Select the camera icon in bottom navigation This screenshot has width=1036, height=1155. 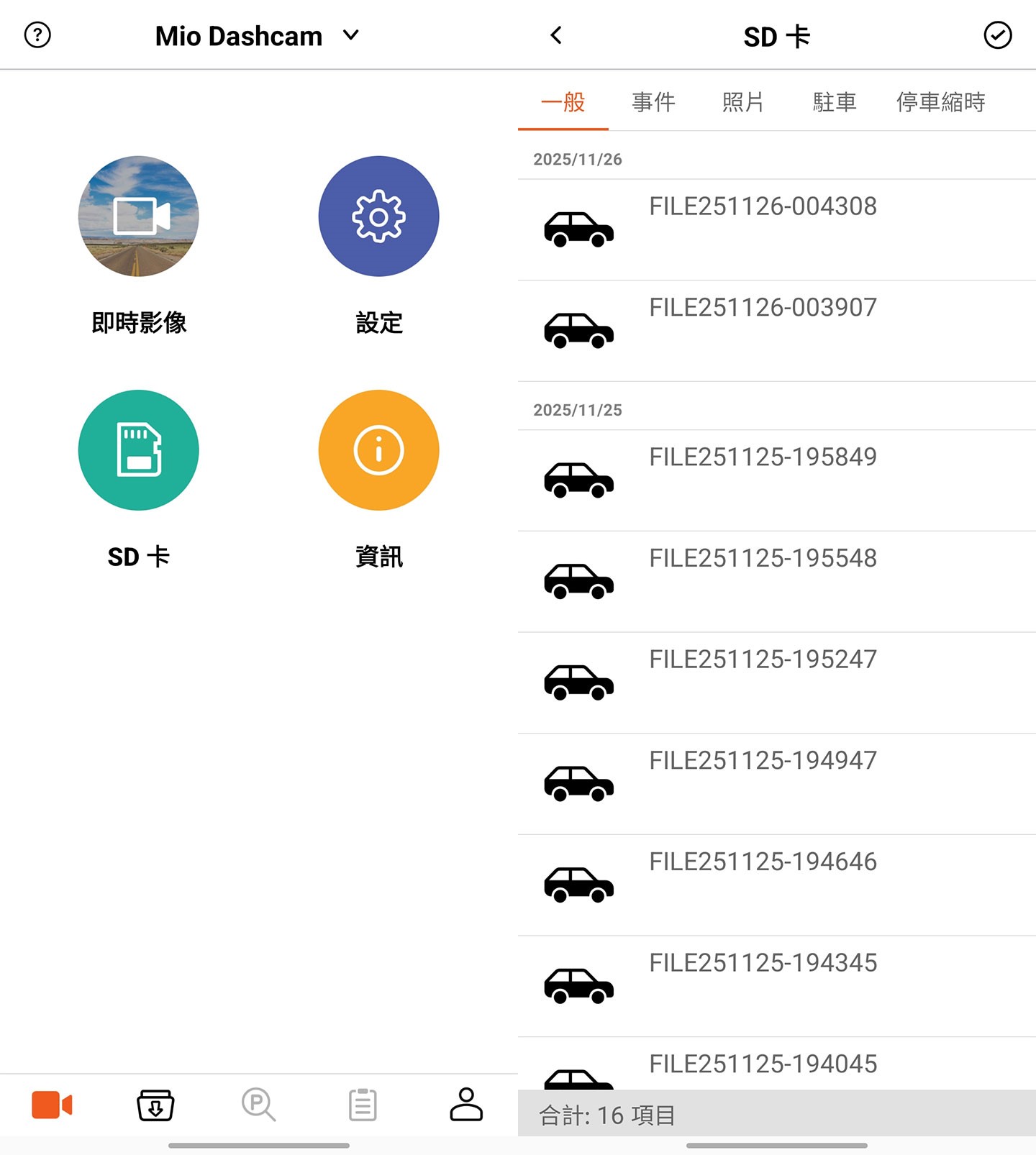coord(52,1105)
